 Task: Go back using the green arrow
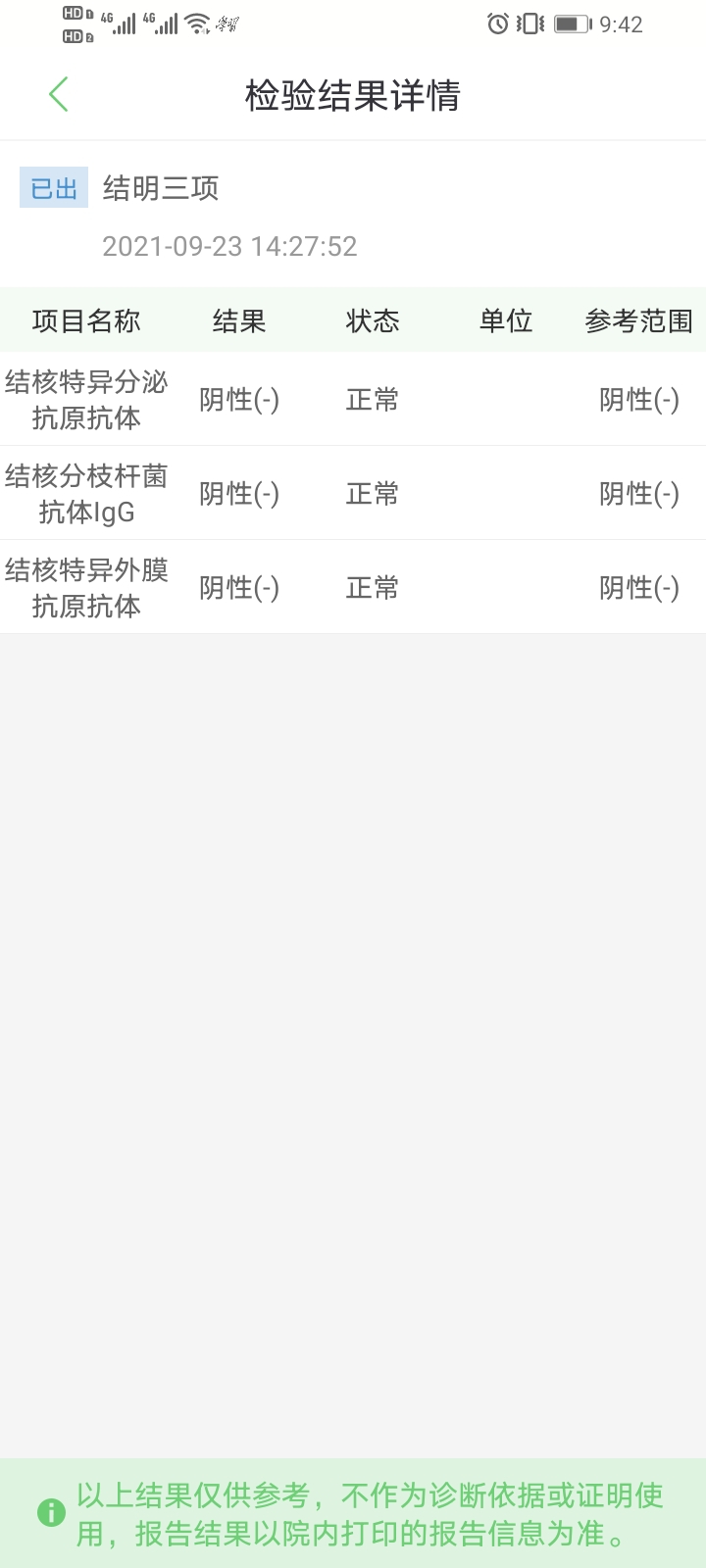click(58, 95)
